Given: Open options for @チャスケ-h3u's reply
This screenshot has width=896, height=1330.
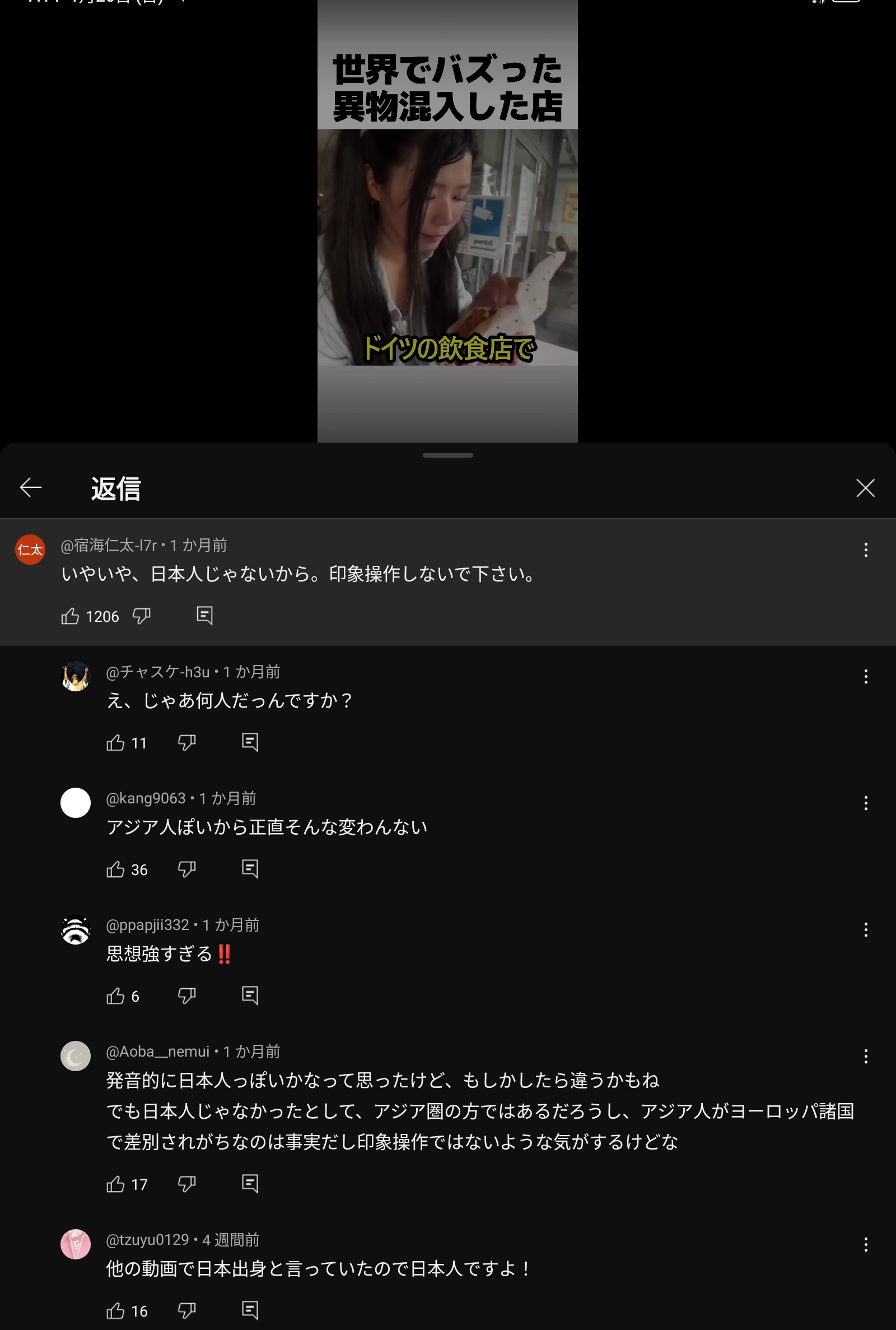Looking at the screenshot, I should click(x=866, y=677).
